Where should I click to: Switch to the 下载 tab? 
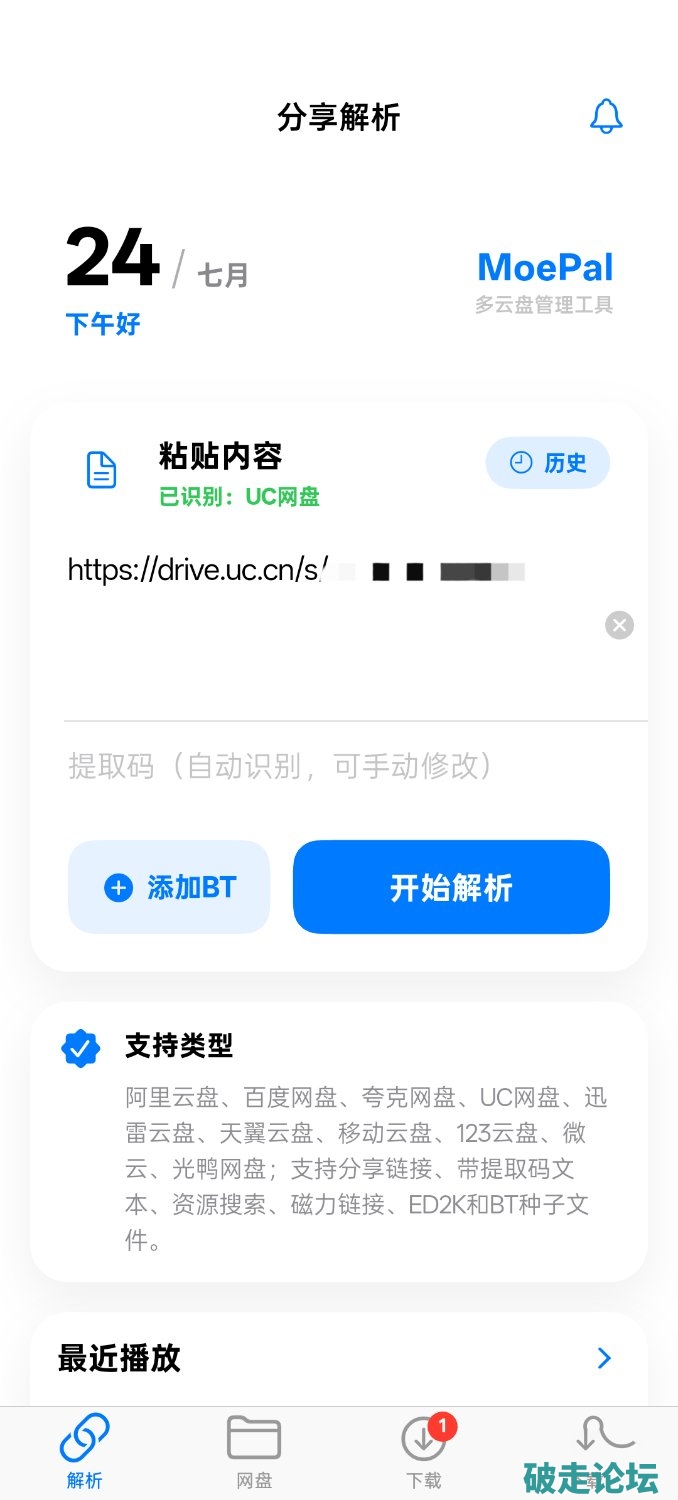(424, 1452)
